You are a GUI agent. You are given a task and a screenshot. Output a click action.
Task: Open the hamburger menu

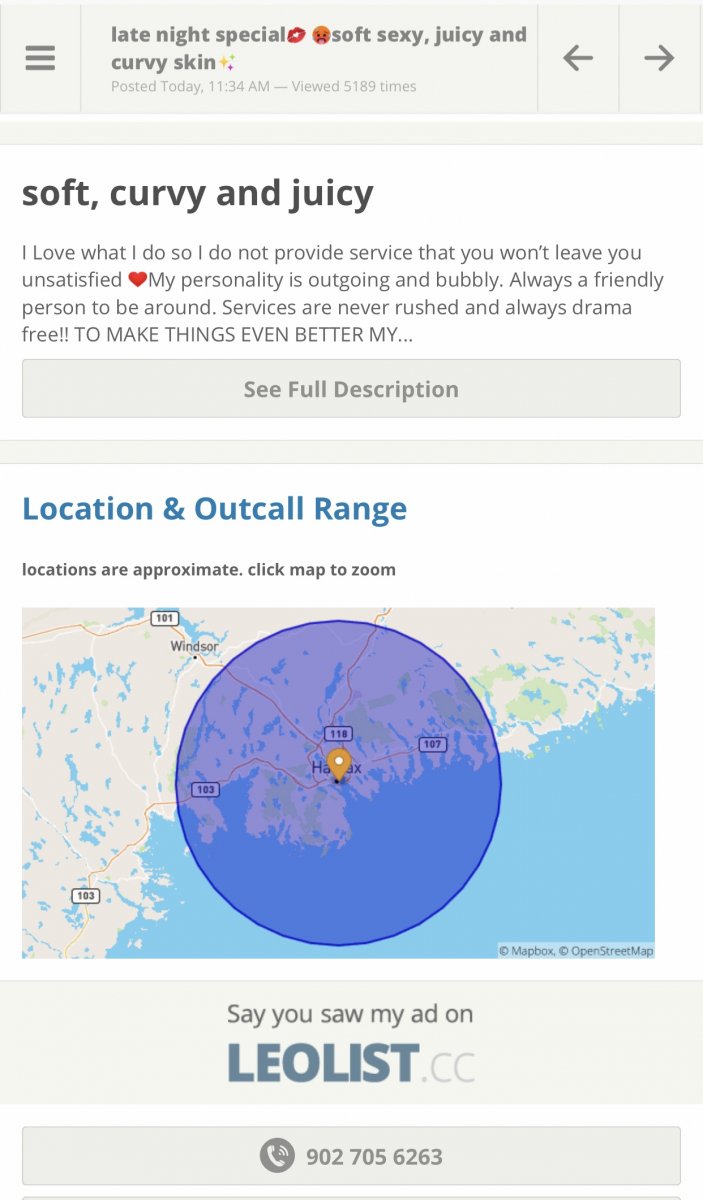point(40,58)
